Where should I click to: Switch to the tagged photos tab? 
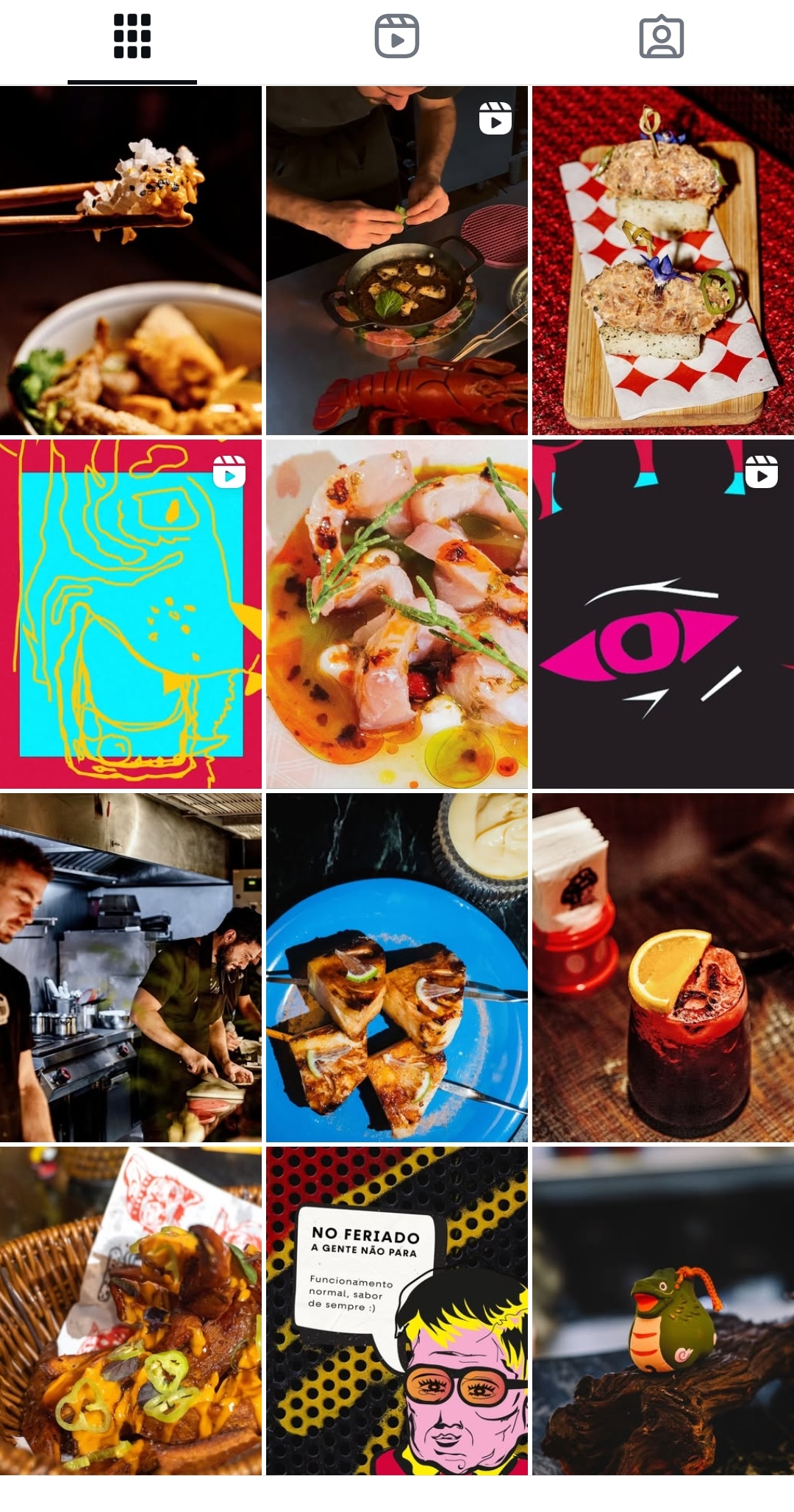[x=662, y=37]
